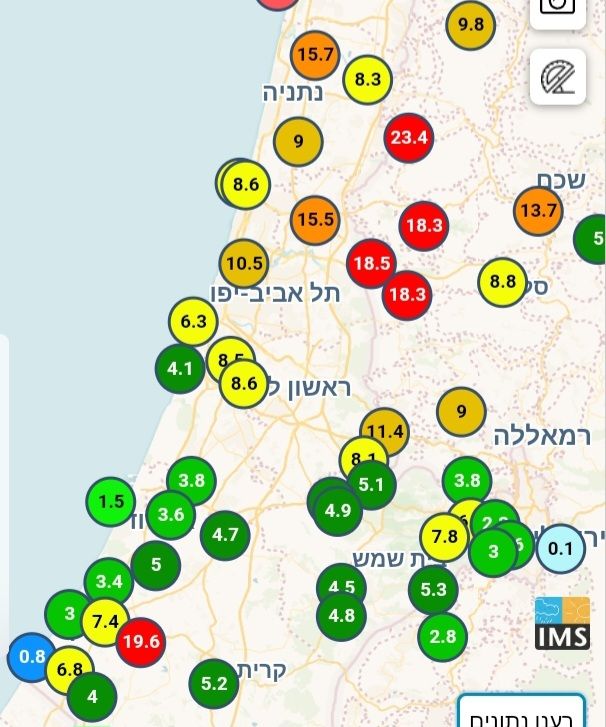
Task: Tap the 10.5 station marker
Action: pos(245,264)
